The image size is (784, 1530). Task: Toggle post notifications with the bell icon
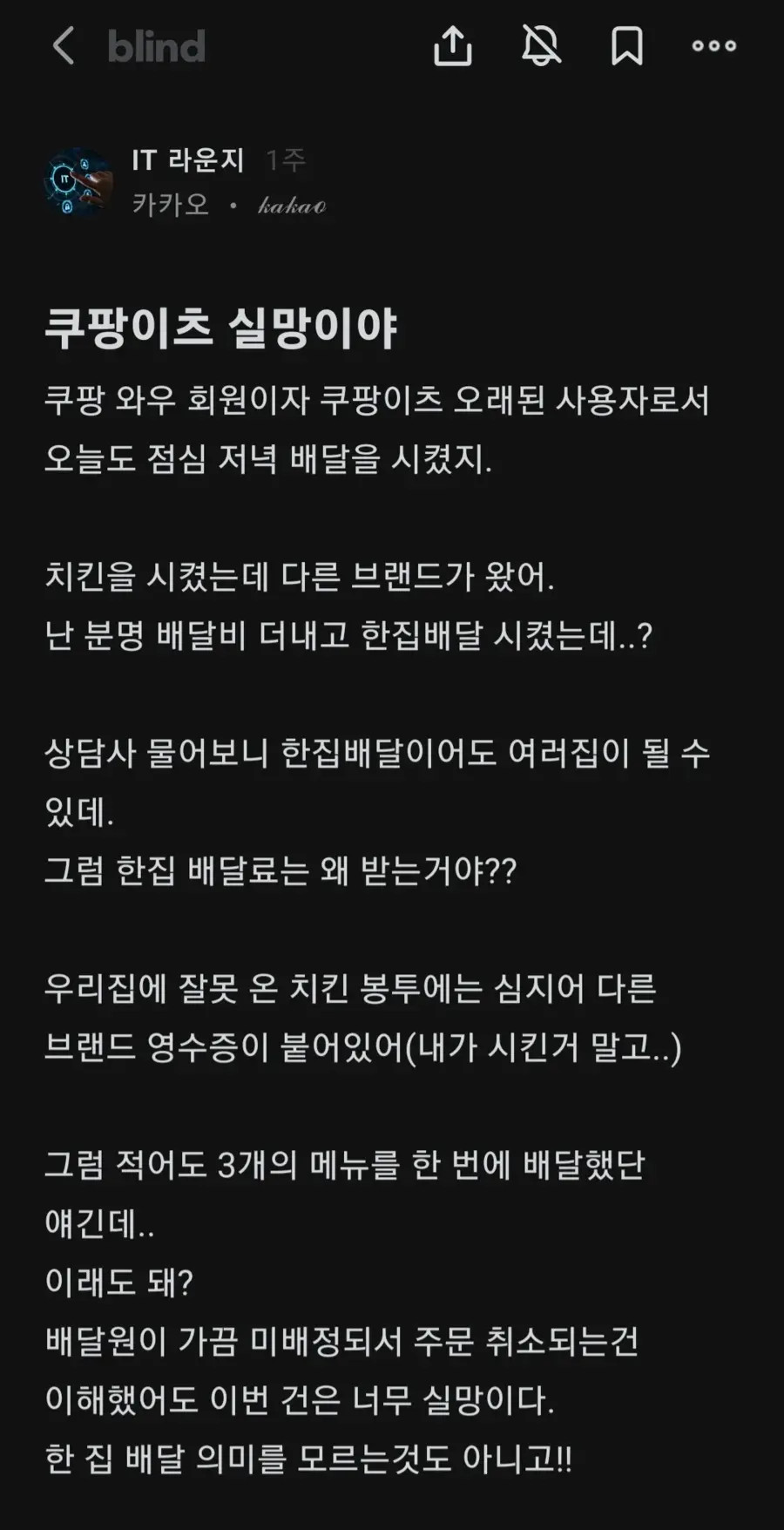(541, 45)
